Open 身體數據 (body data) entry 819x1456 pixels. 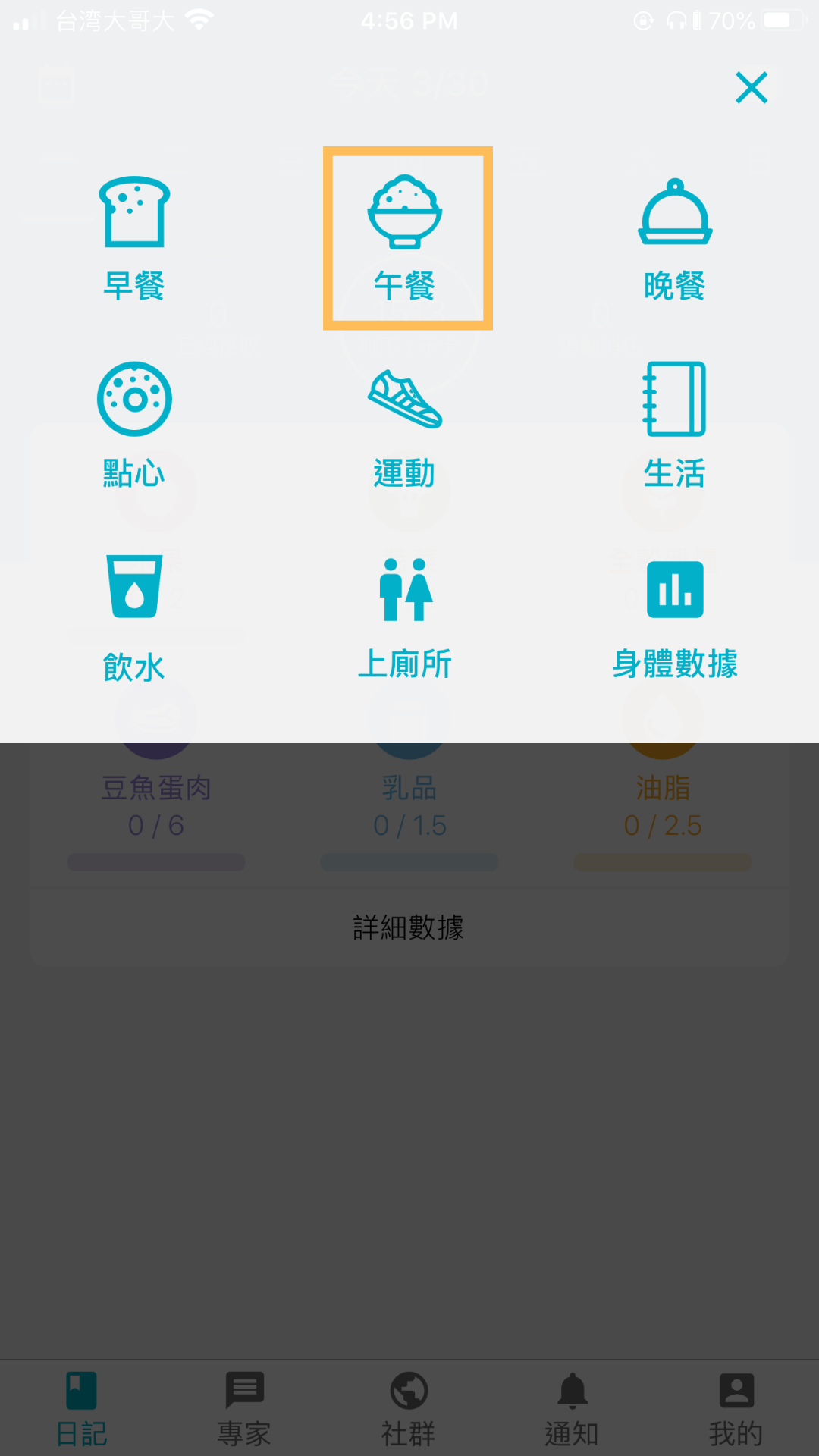[x=674, y=616]
